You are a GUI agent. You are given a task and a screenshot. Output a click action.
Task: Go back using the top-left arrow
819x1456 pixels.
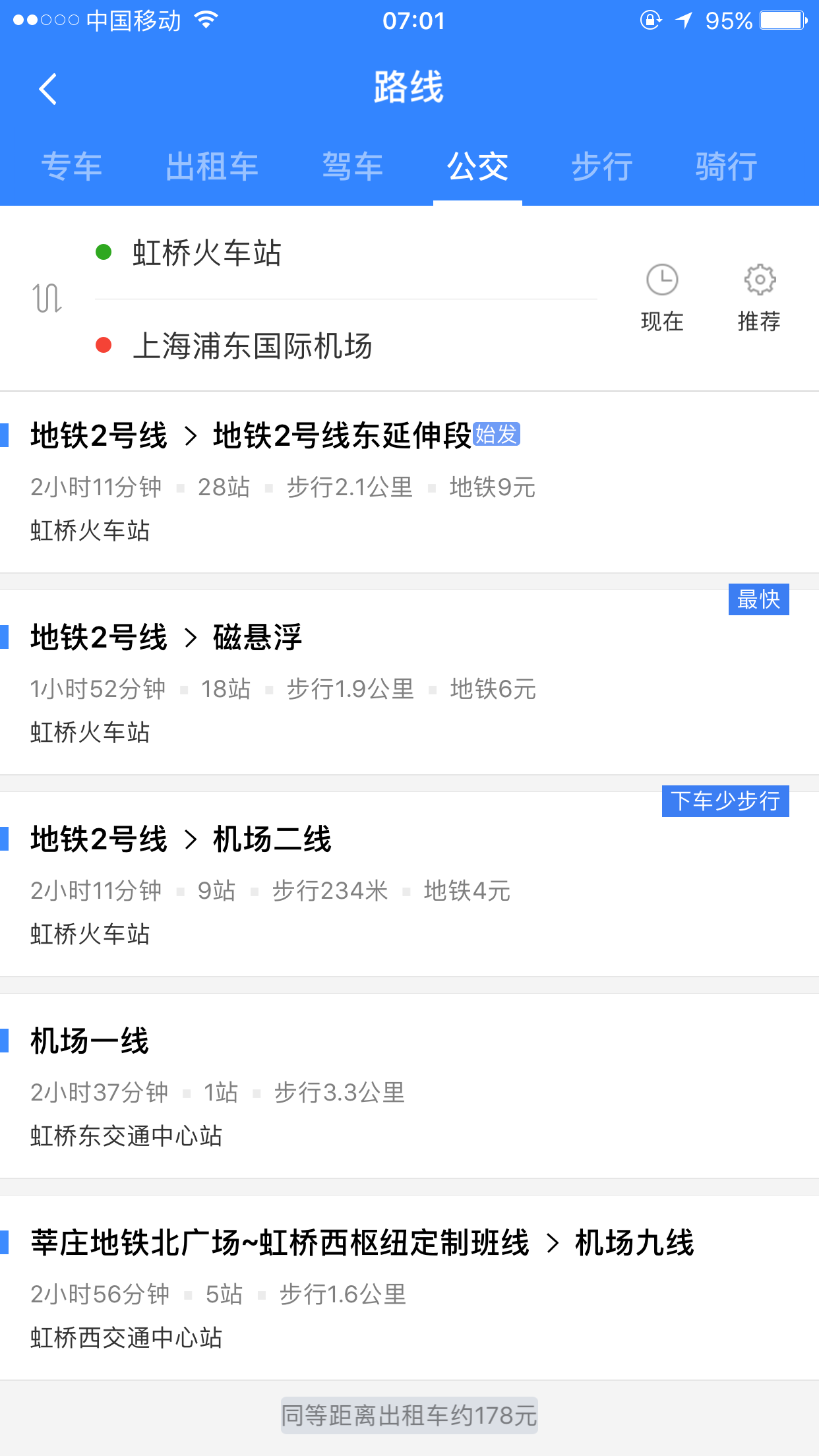coord(47,89)
